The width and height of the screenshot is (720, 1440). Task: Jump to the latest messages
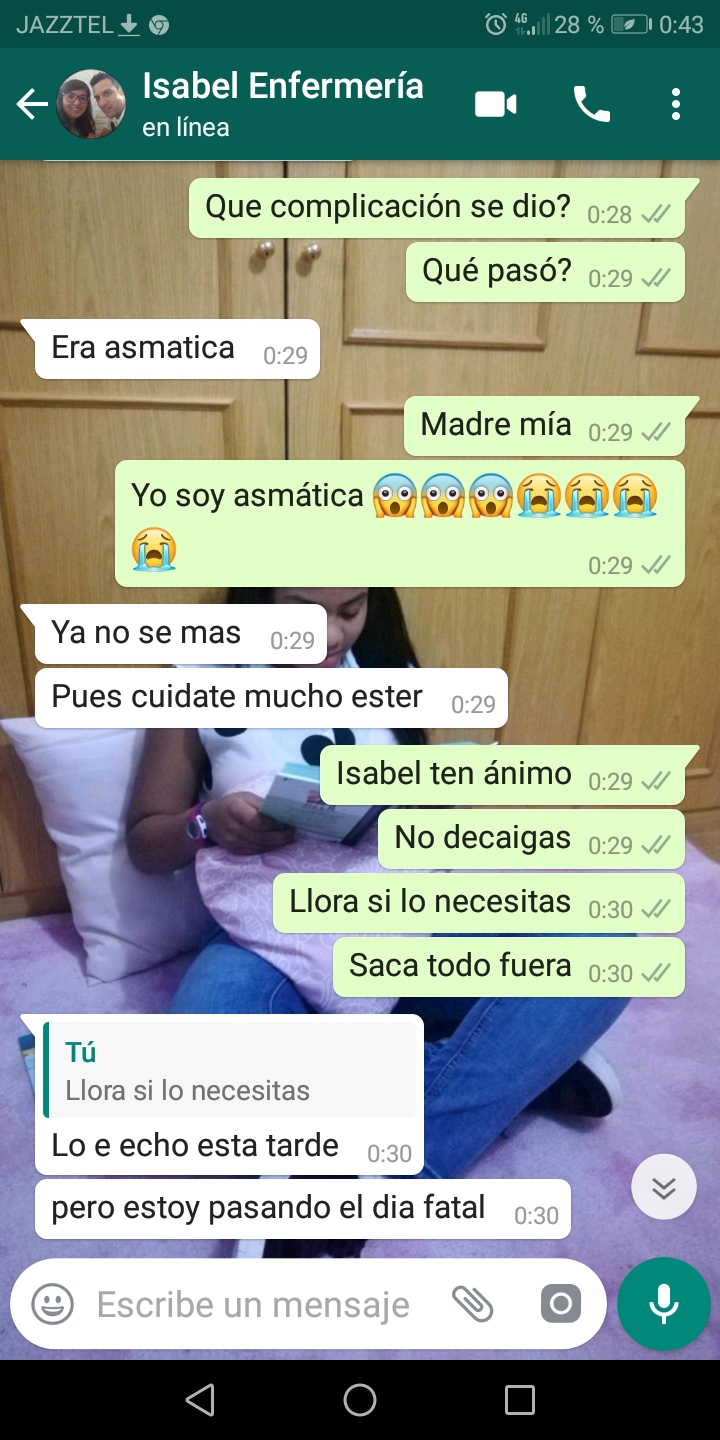664,1187
